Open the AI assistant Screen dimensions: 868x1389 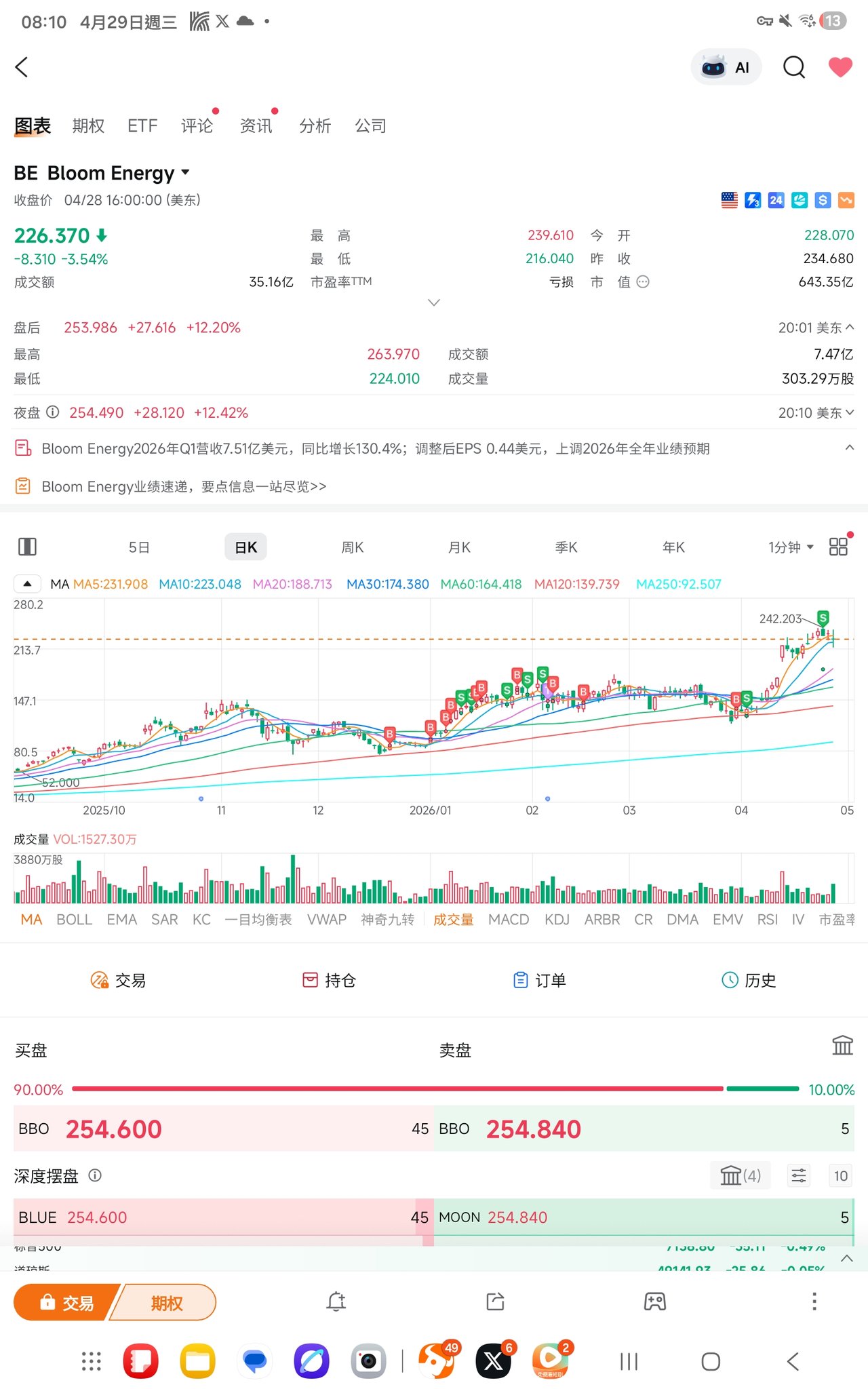(x=726, y=67)
